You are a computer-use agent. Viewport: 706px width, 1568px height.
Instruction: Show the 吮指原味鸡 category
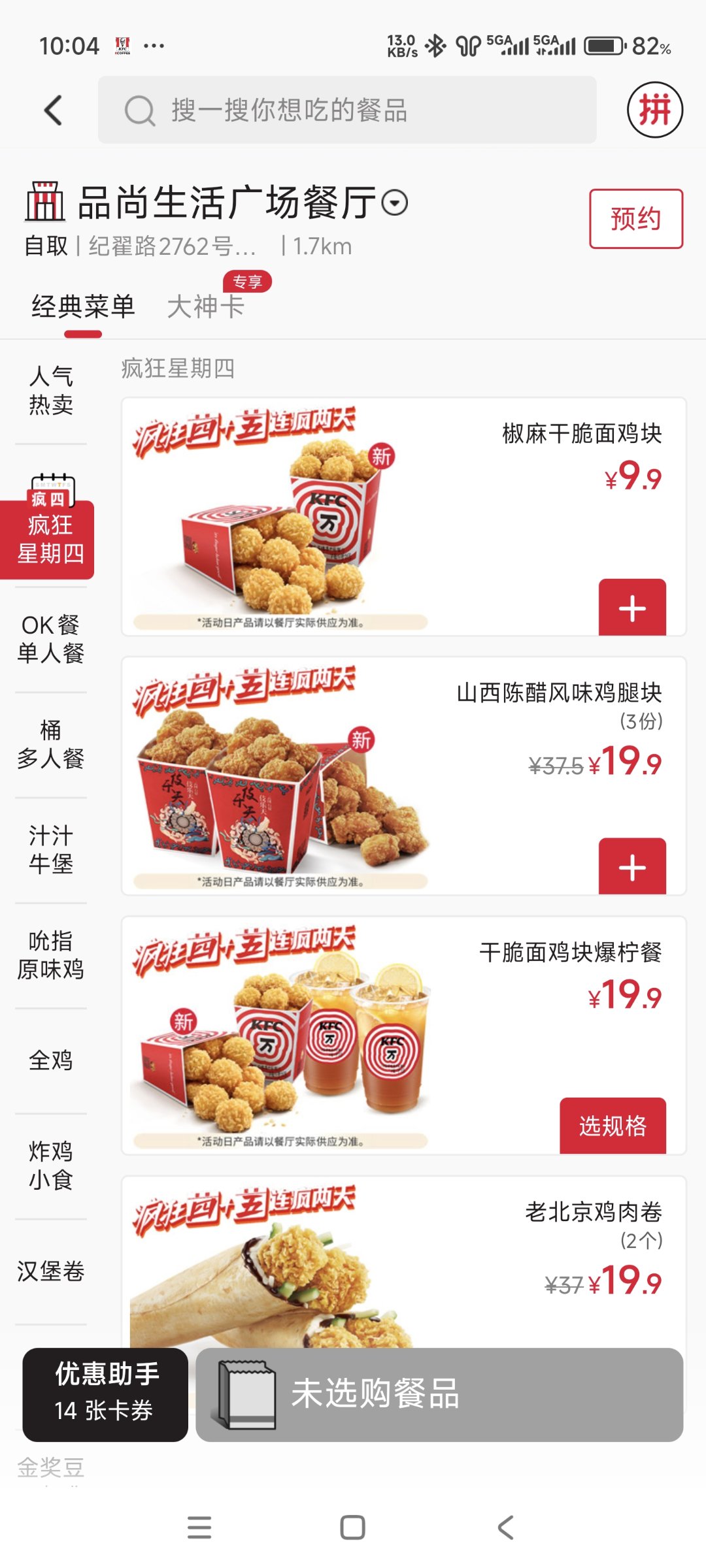pyautogui.click(x=51, y=955)
